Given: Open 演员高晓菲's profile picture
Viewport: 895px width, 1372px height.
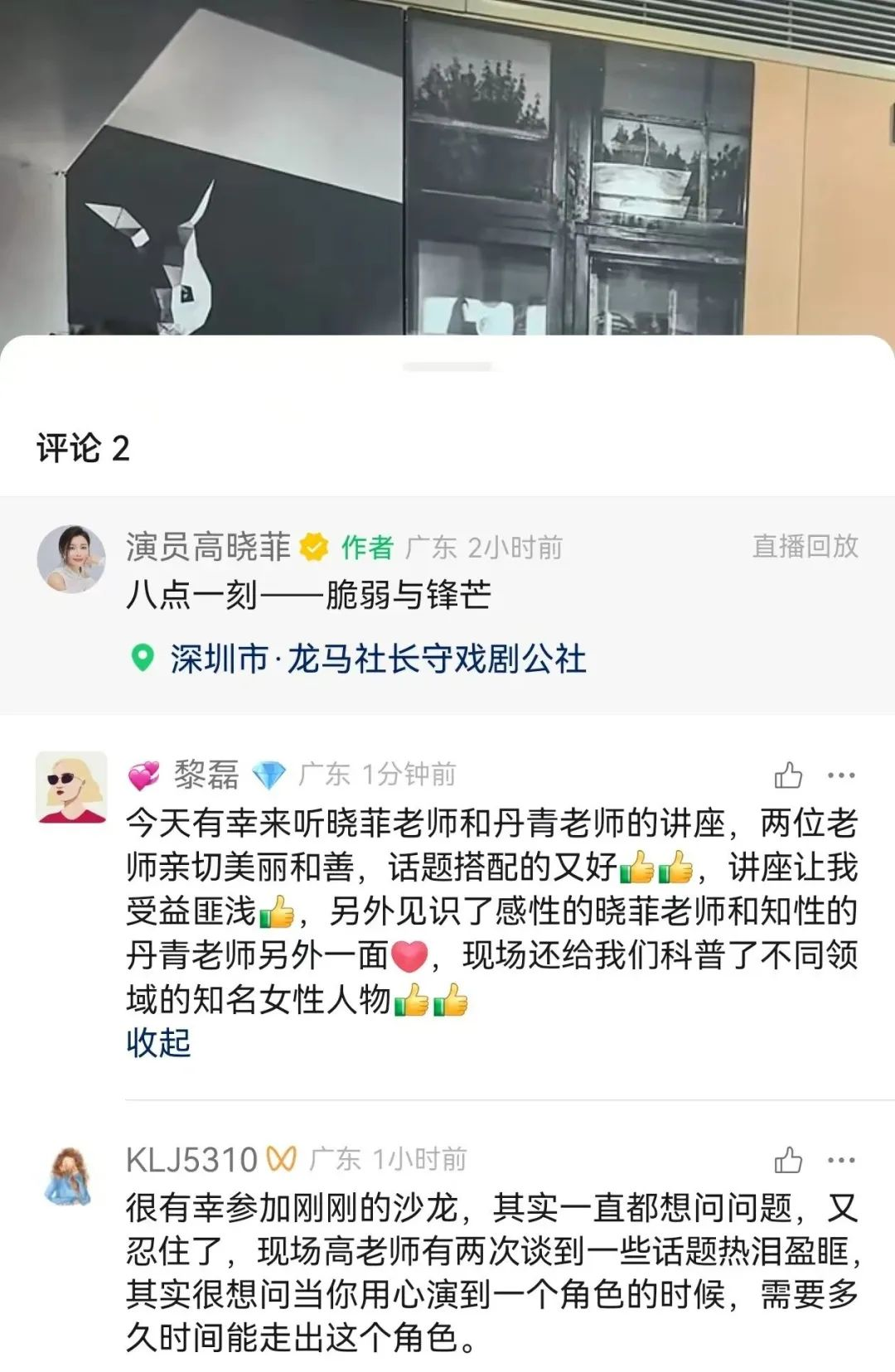Looking at the screenshot, I should [x=71, y=558].
